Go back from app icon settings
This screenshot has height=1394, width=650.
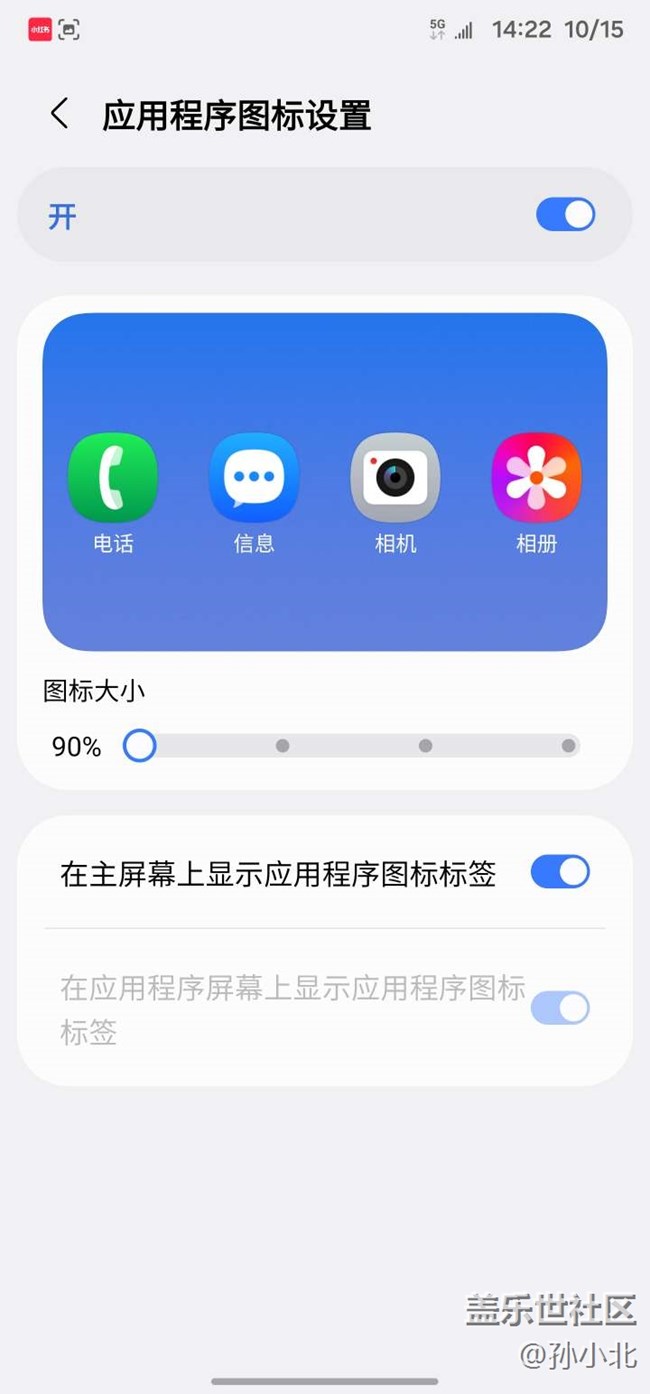60,114
